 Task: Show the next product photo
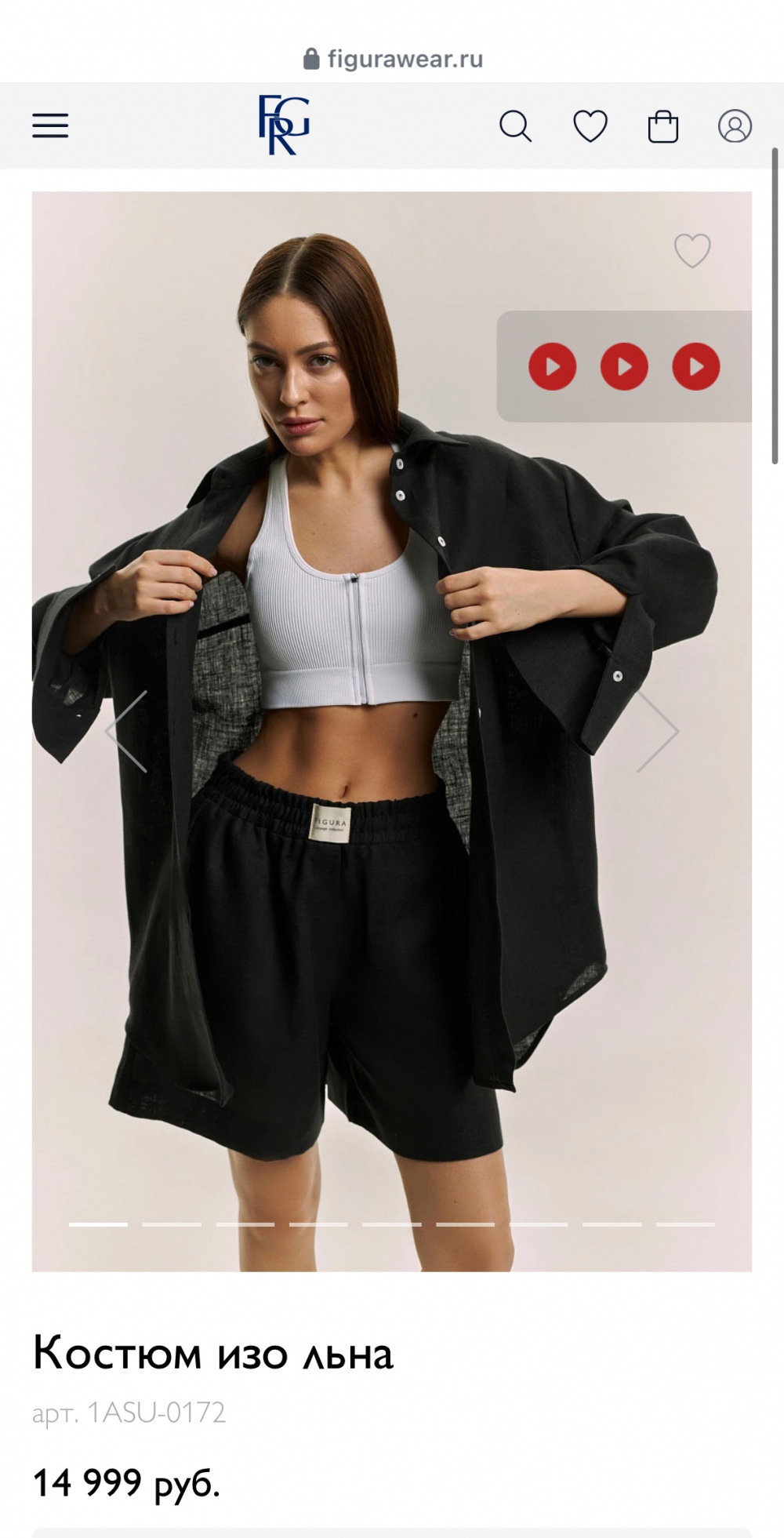click(657, 731)
